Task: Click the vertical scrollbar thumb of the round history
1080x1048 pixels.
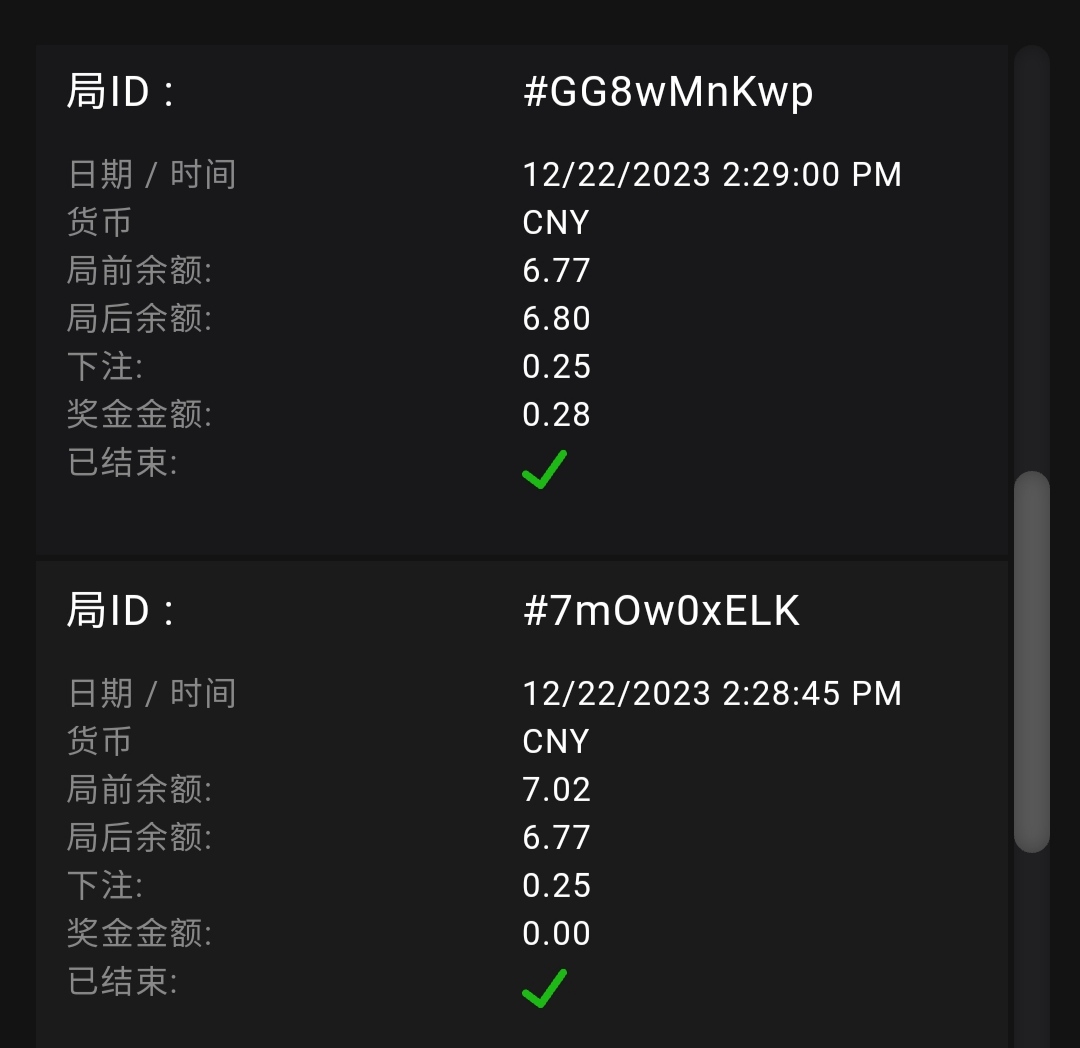Action: (x=1031, y=662)
